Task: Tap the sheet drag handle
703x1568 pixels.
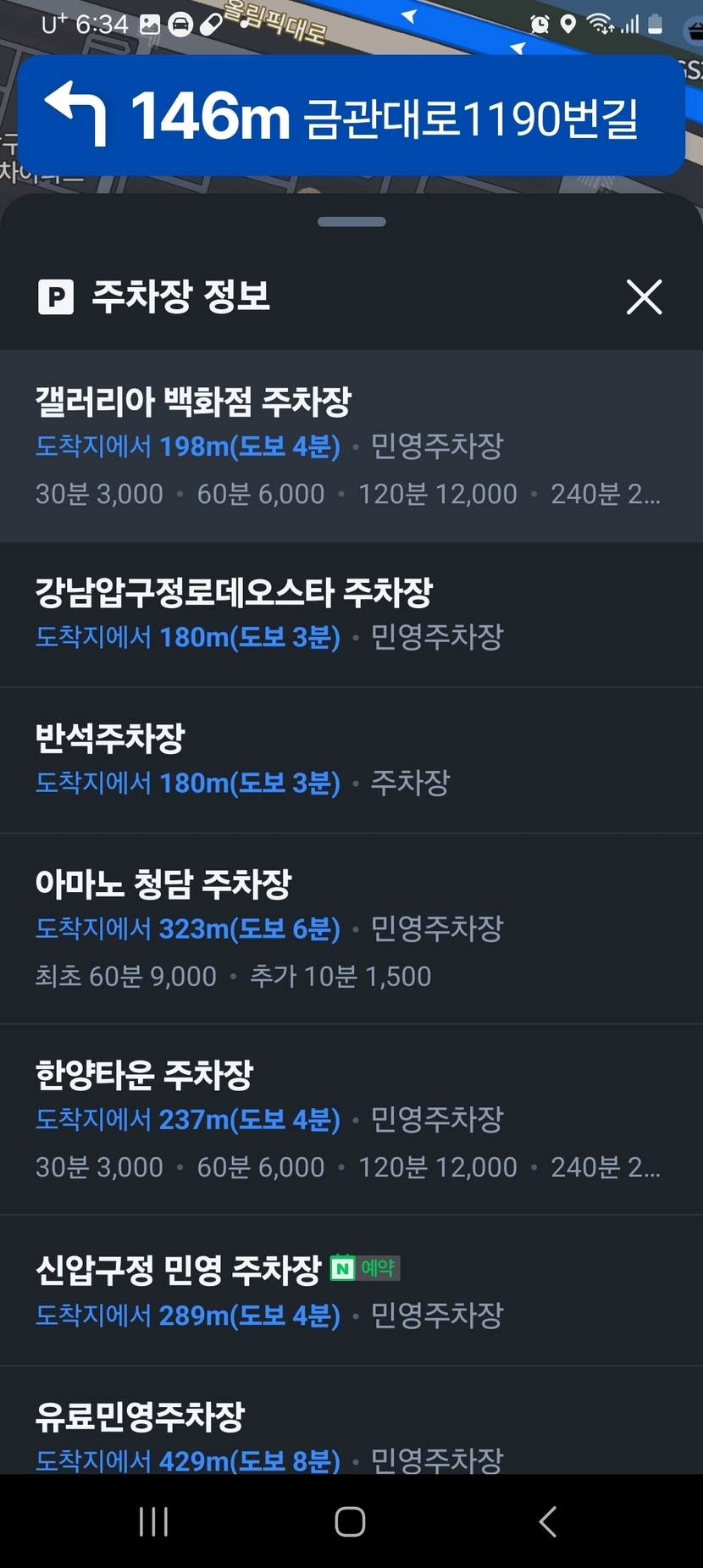Action: [351, 222]
